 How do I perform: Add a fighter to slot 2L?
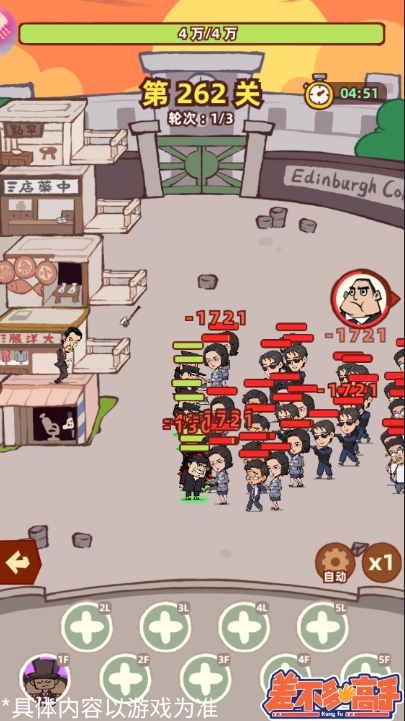(x=86, y=627)
